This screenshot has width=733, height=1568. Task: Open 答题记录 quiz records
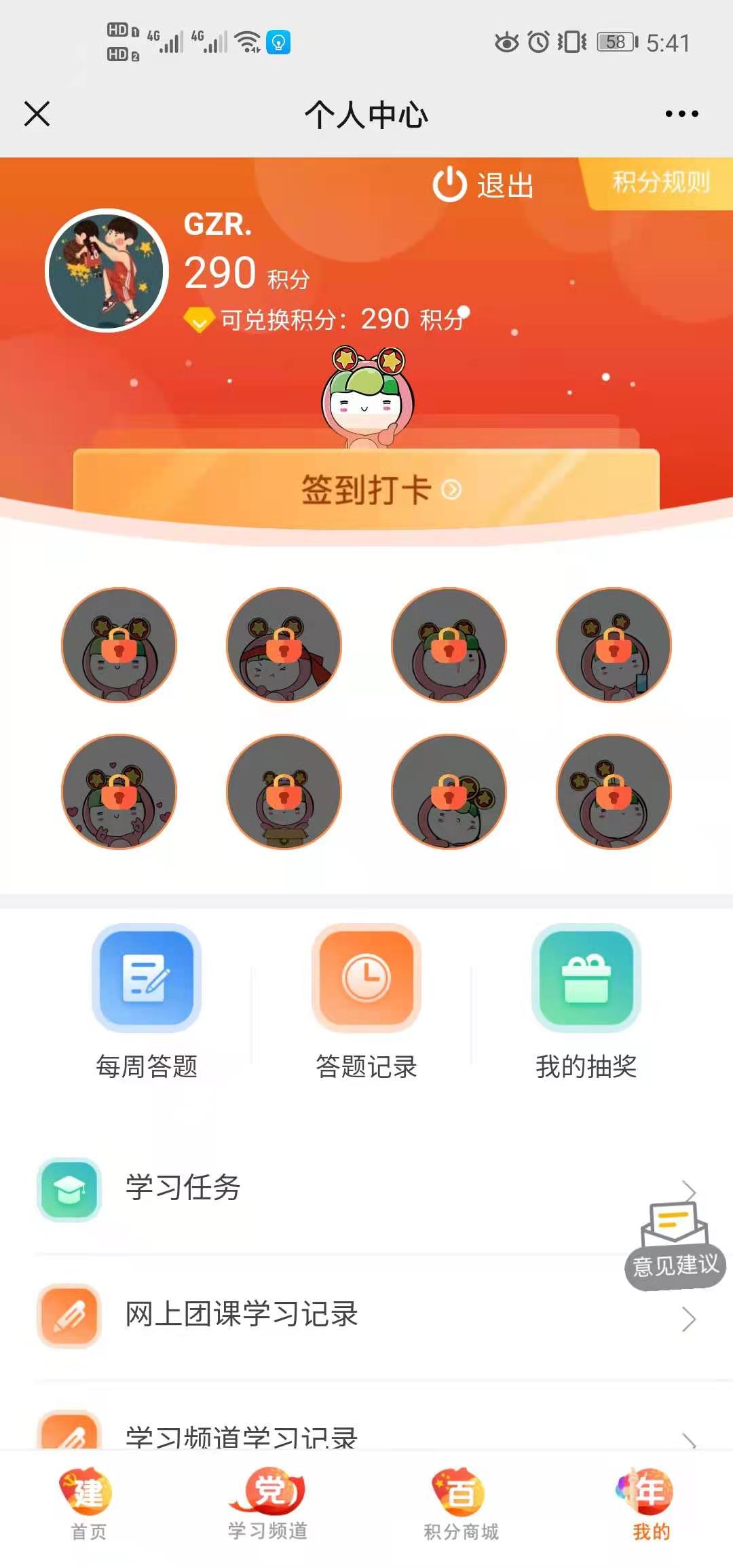pos(366,1001)
